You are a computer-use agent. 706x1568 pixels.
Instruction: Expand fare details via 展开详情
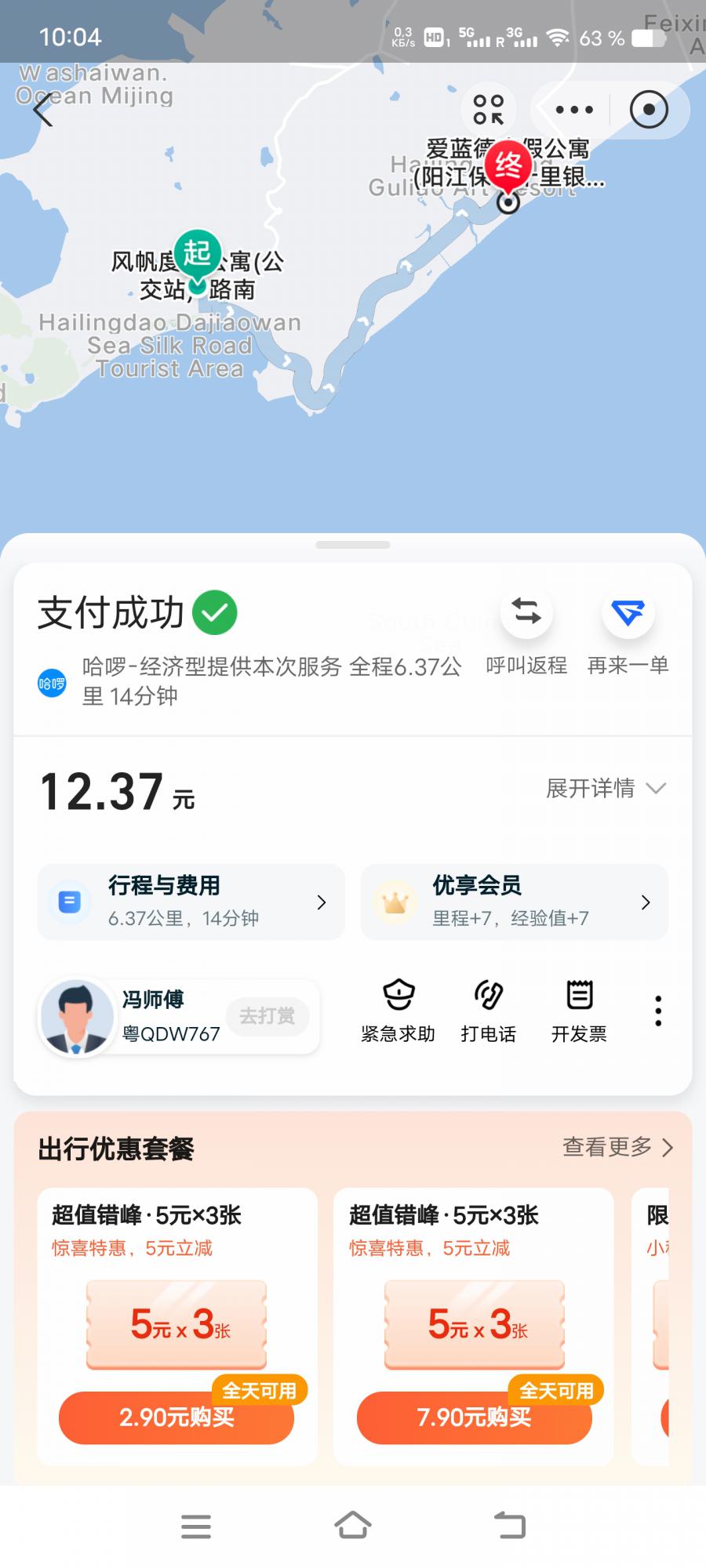click(606, 788)
